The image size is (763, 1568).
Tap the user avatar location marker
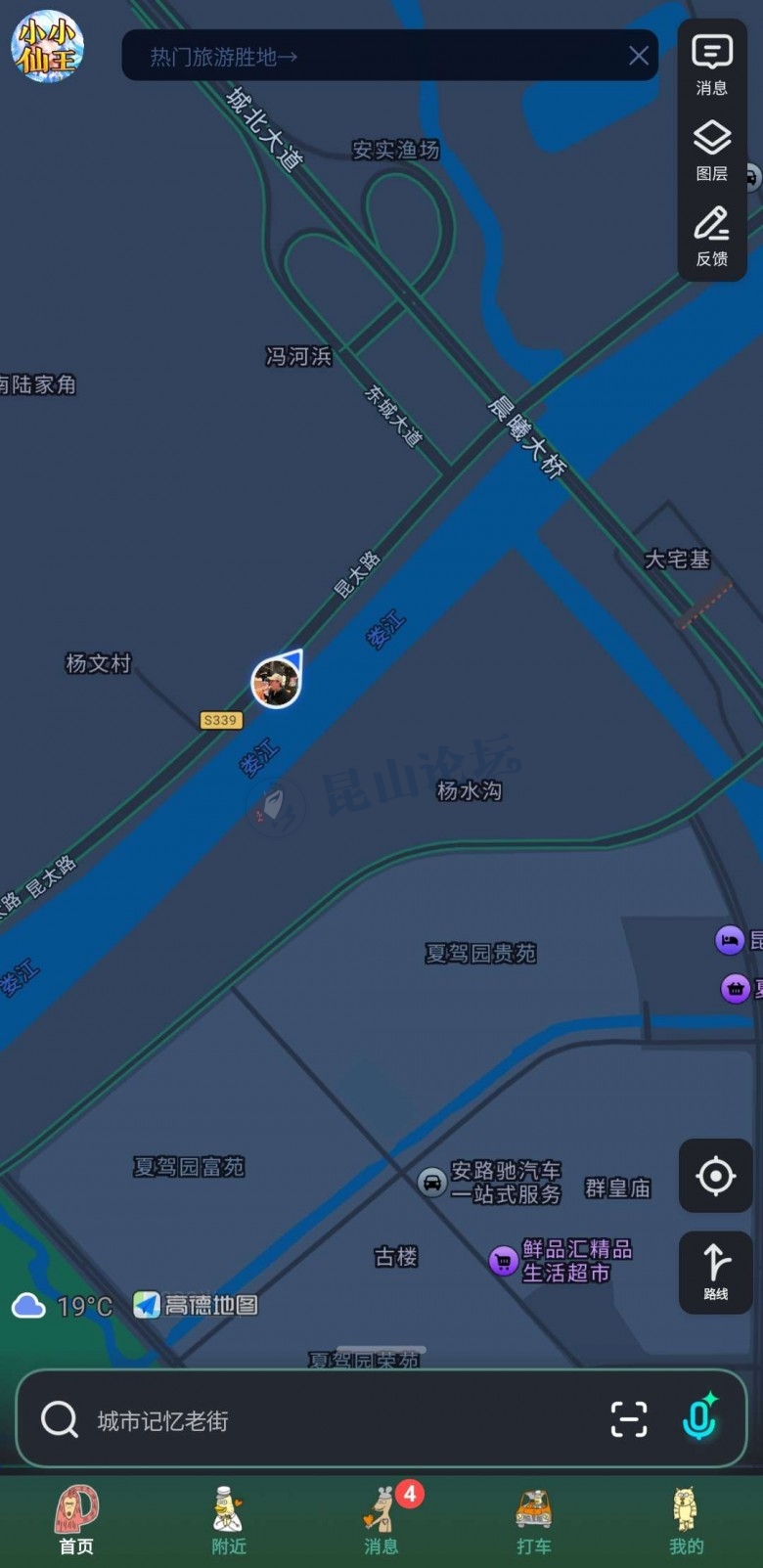276,682
